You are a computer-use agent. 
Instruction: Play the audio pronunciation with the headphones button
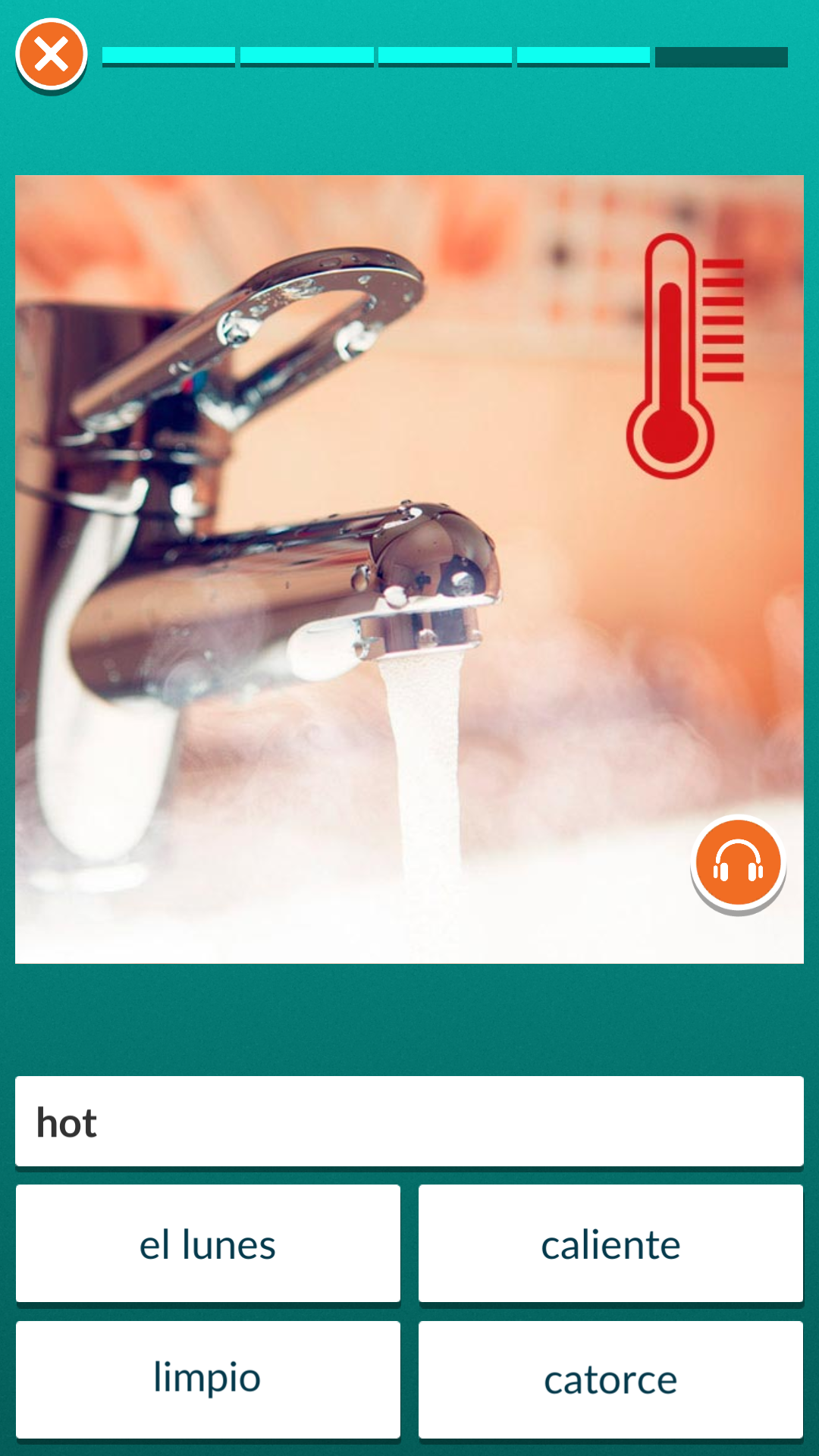[x=738, y=864]
